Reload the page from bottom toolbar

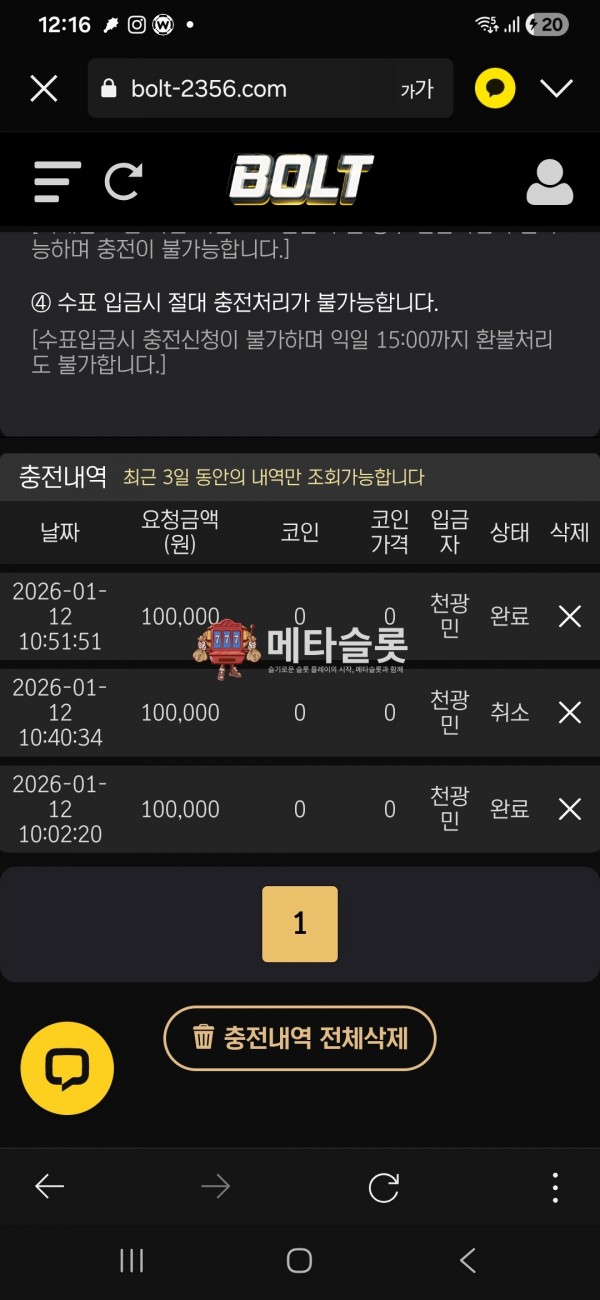click(x=384, y=1187)
